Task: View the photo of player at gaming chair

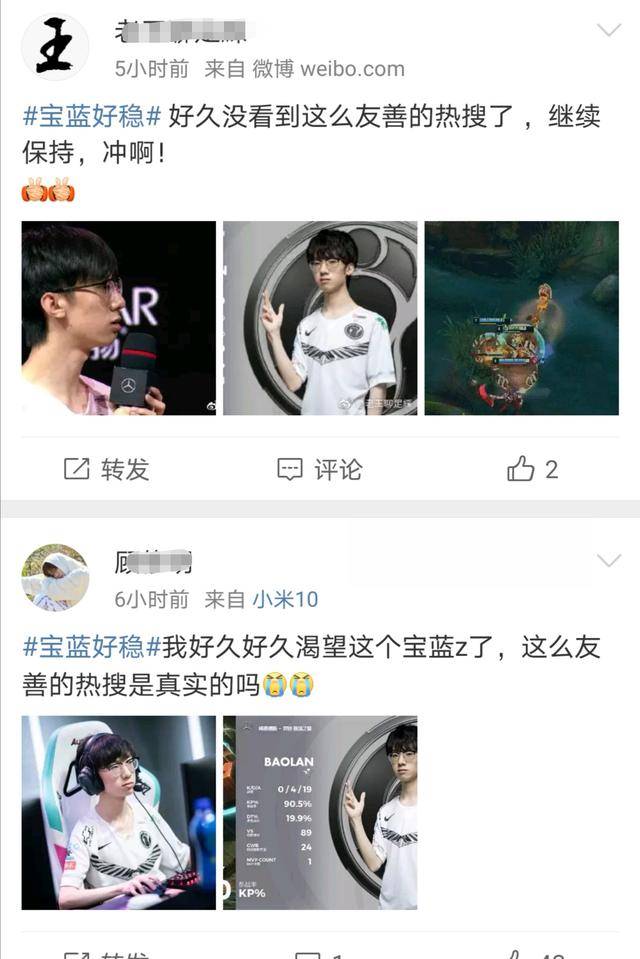Action: (119, 812)
